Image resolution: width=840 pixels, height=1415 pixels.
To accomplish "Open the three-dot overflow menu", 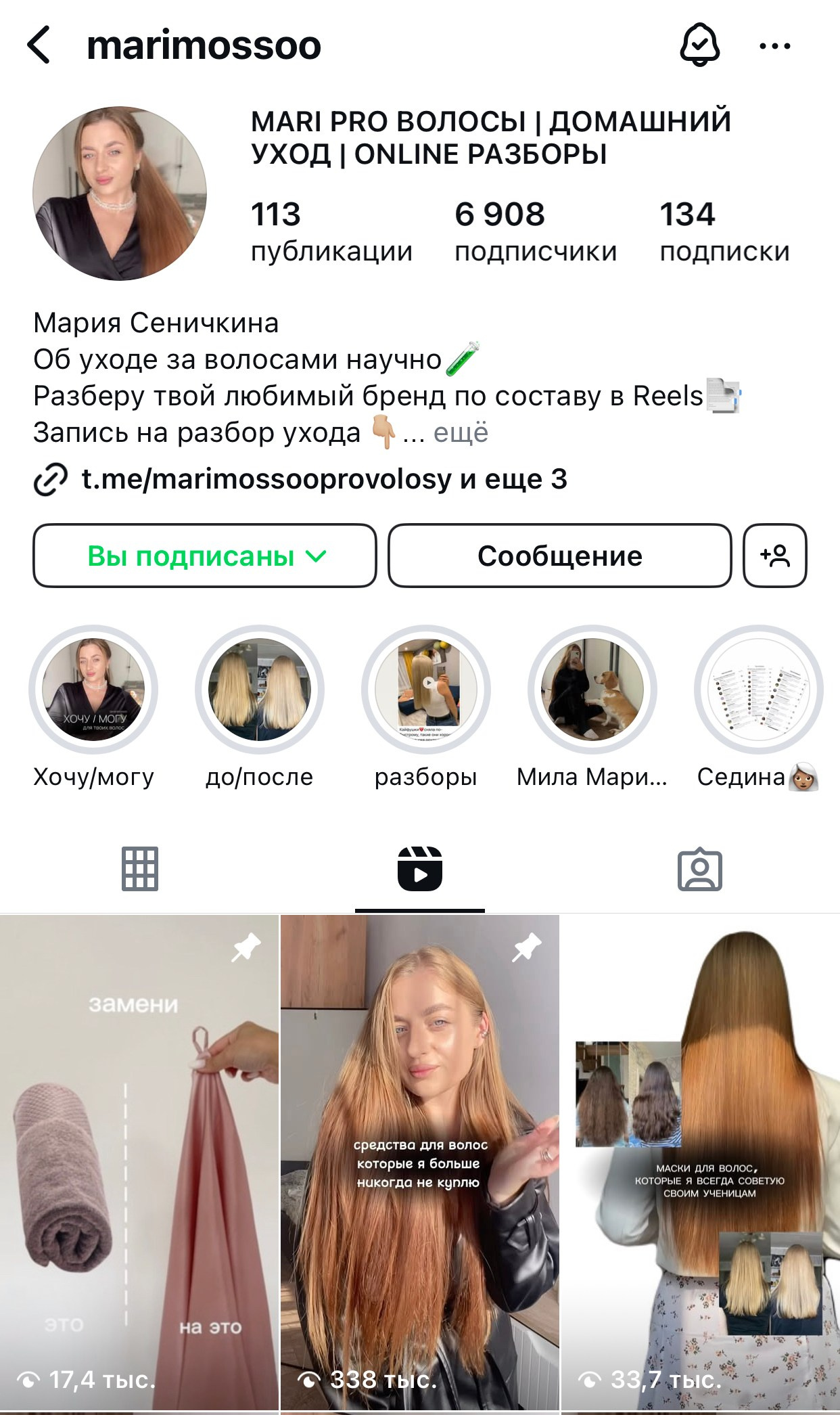I will (775, 46).
